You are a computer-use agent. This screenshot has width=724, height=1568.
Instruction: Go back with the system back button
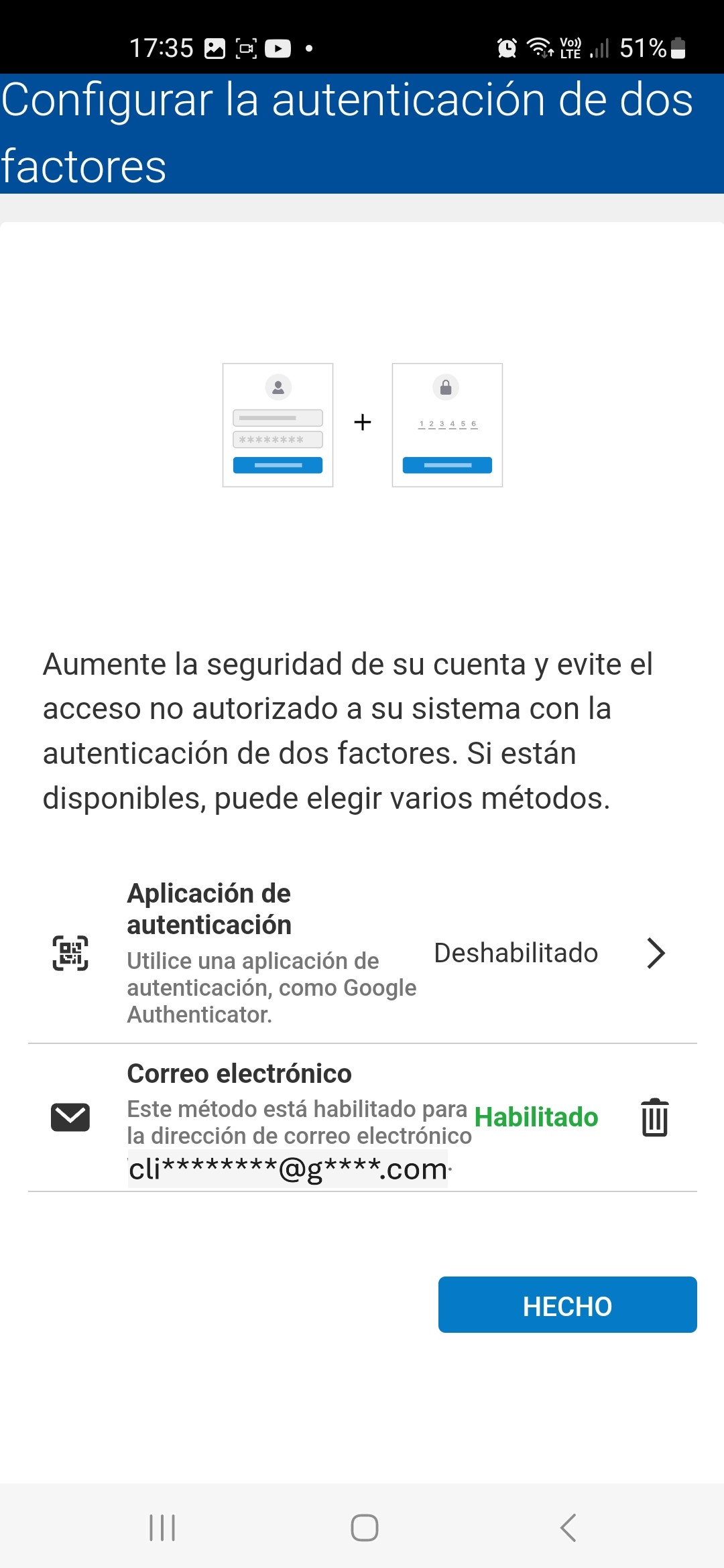coord(568,1528)
